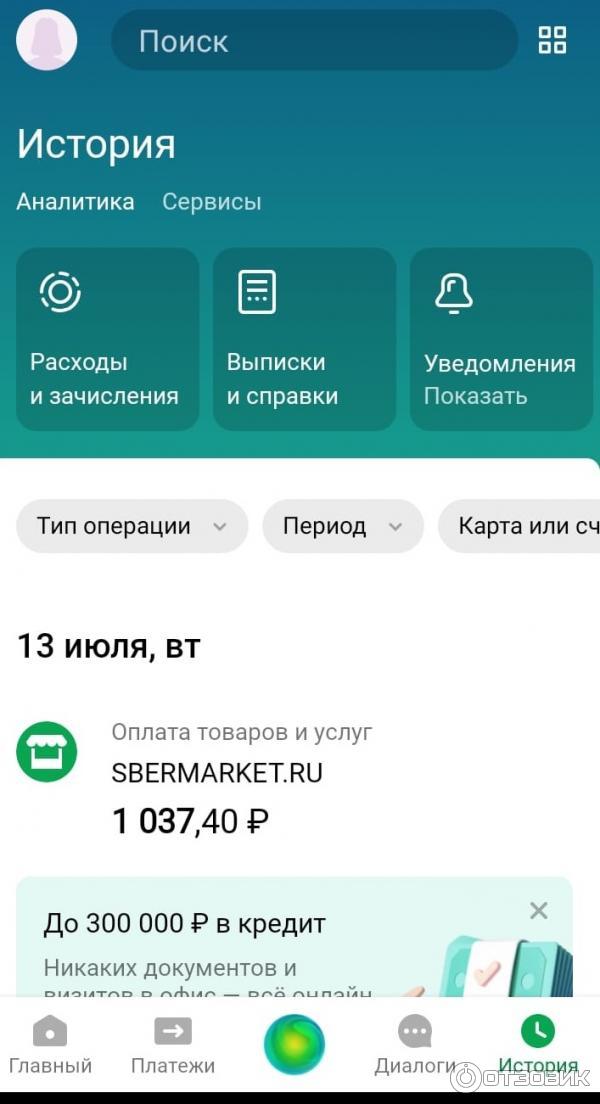
Task: Open the Выписки и справки card
Action: 304,339
